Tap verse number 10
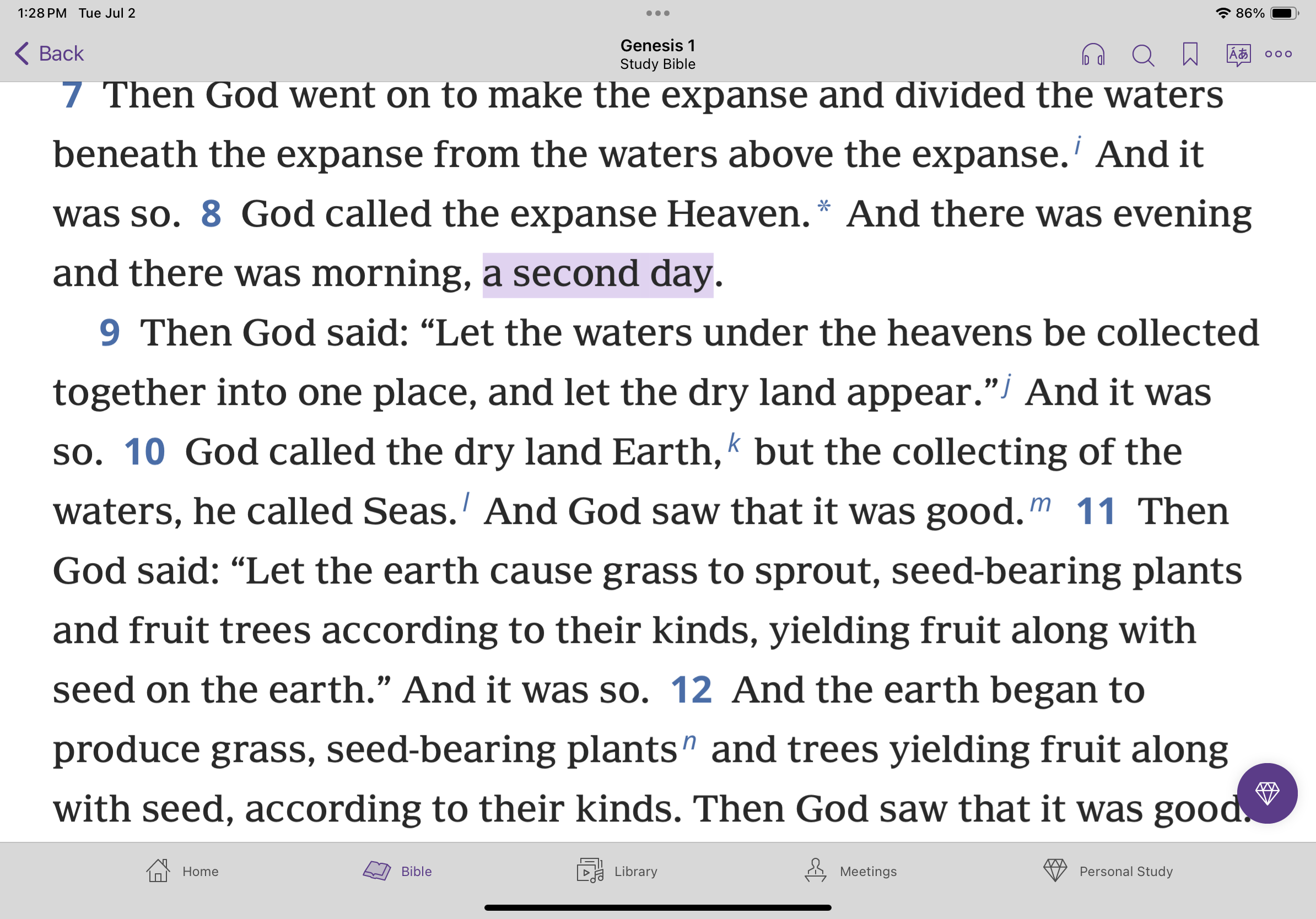Screen dimensions: 1316x919 tap(144, 452)
